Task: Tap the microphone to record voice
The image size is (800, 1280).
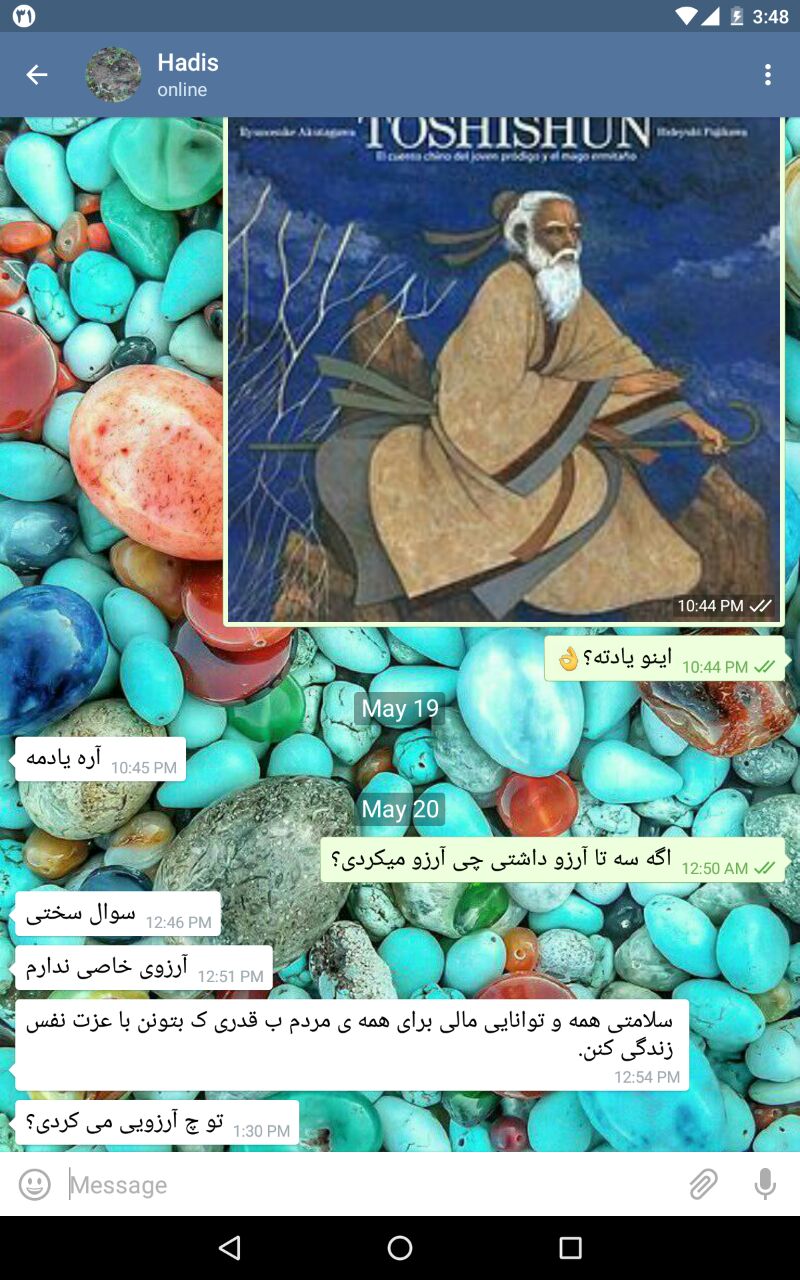Action: pos(765,1185)
